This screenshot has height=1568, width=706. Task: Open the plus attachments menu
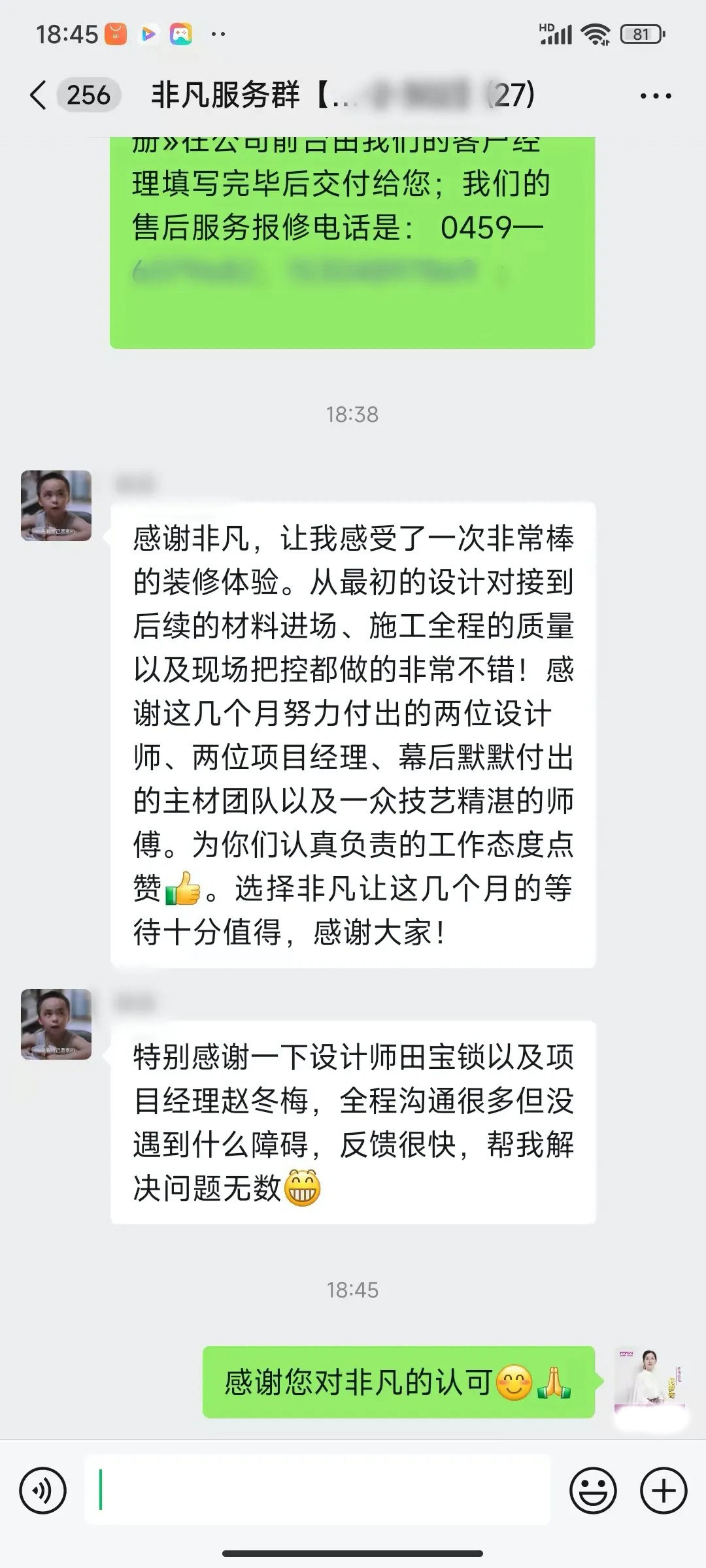coord(664,1490)
